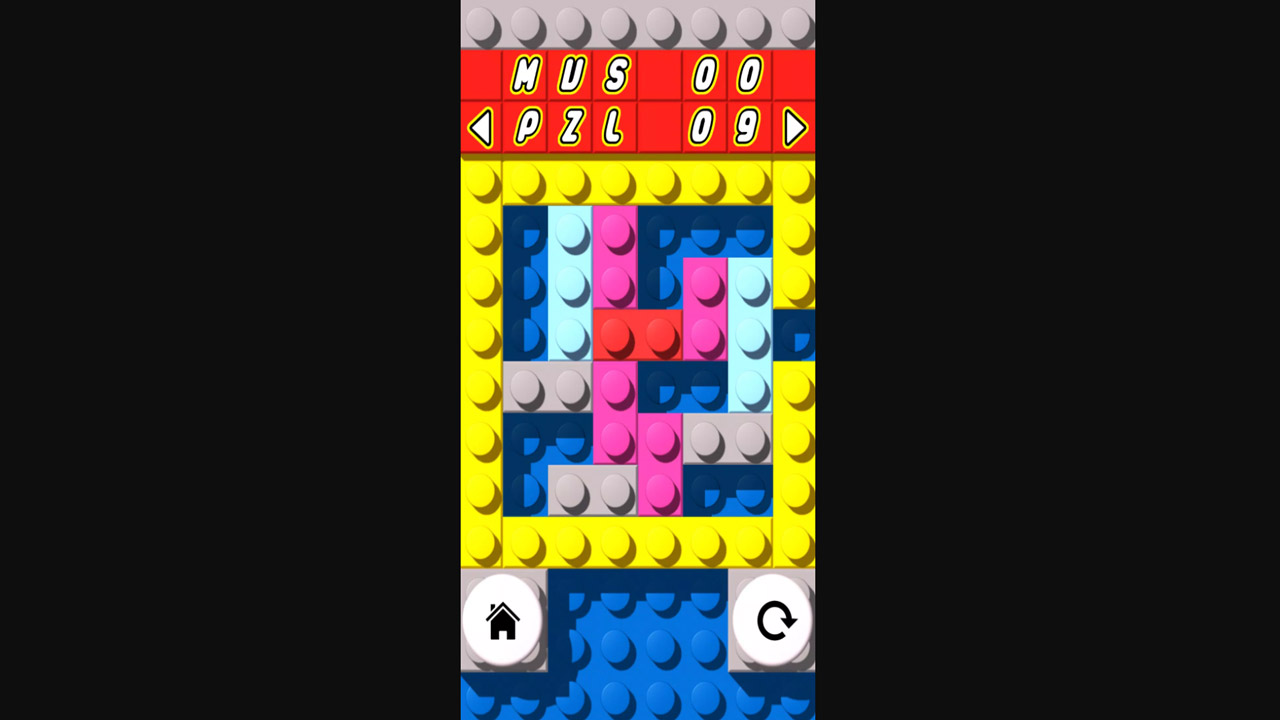Go to the previous puzzle with left arrow
This screenshot has width=1280, height=720.
point(481,128)
